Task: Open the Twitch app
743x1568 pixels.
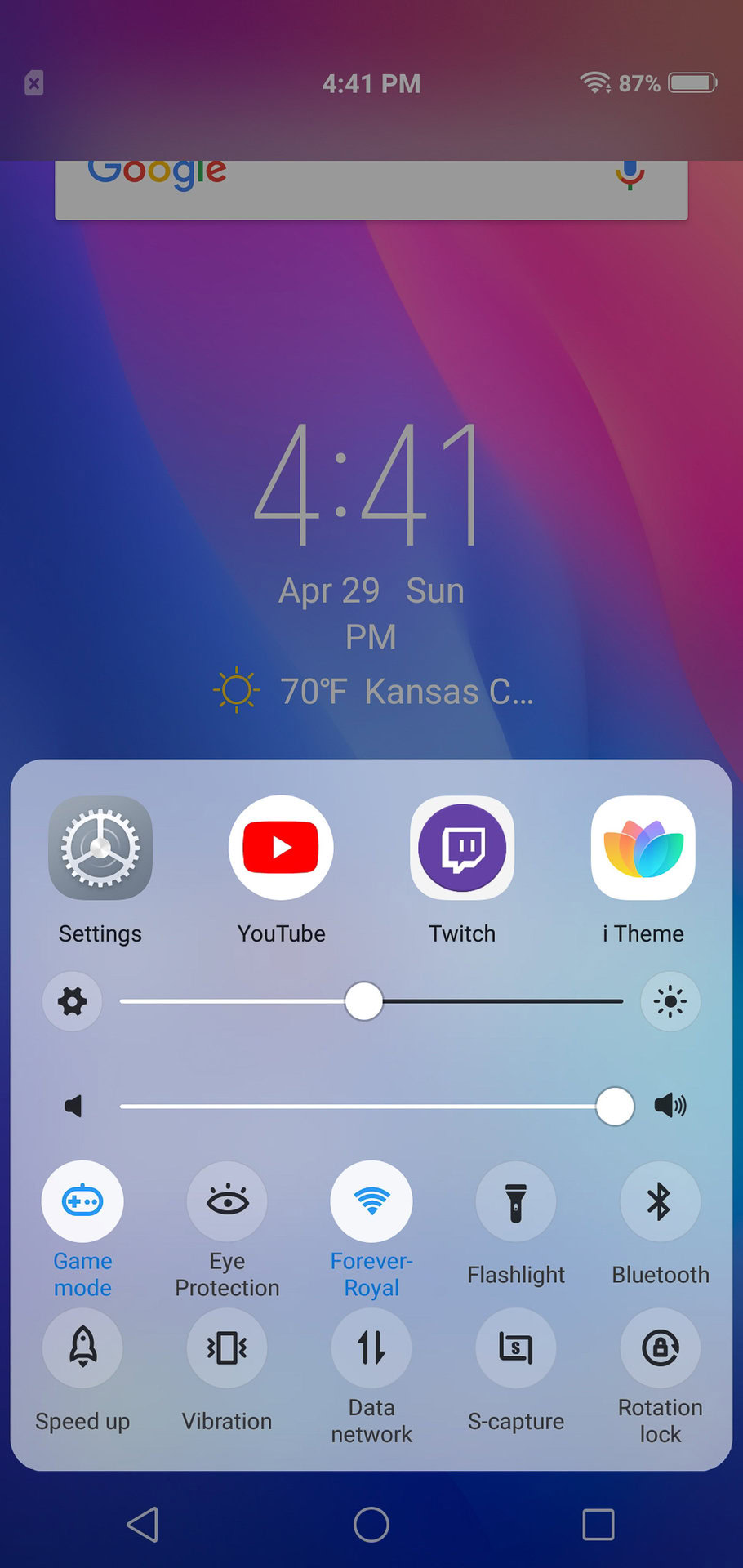Action: (x=462, y=849)
